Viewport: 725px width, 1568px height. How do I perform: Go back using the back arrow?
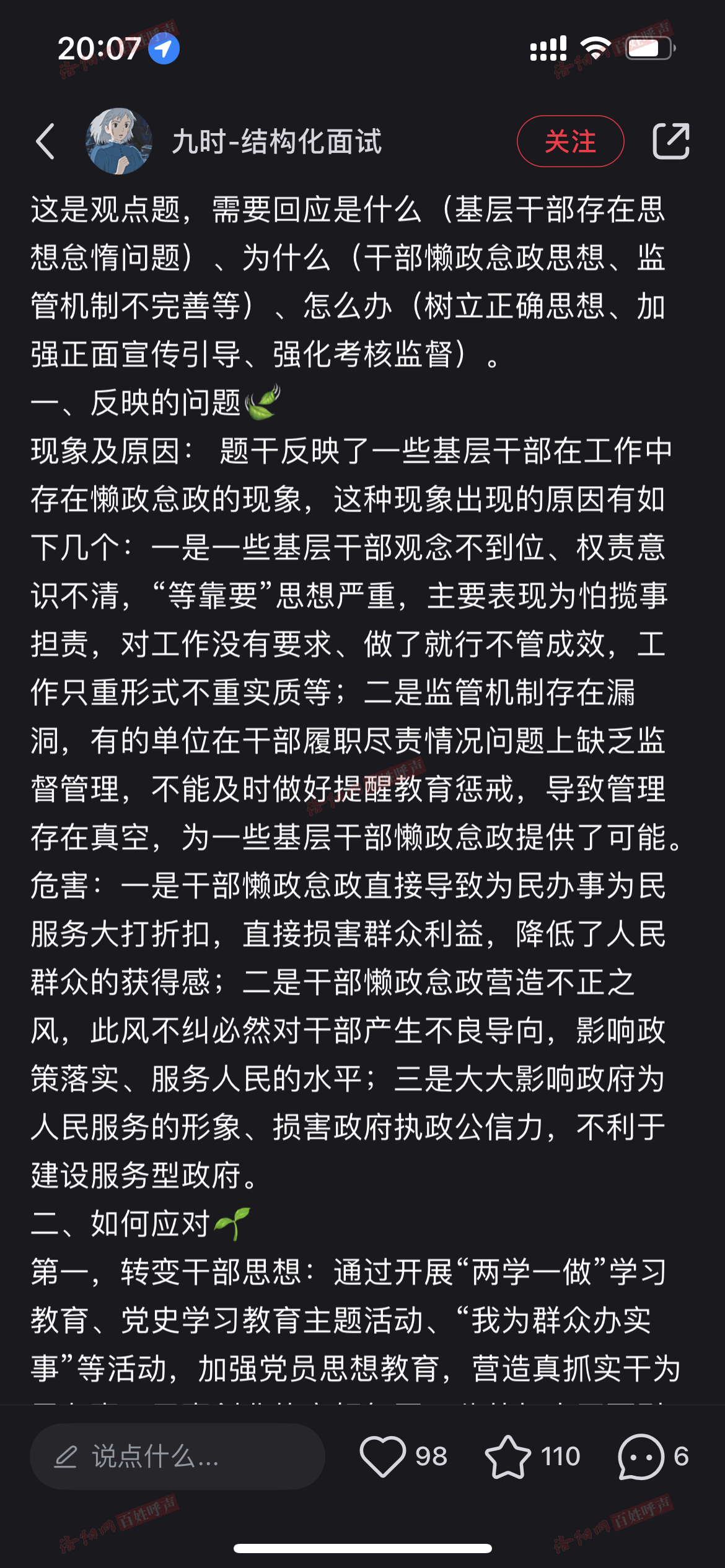[x=46, y=141]
